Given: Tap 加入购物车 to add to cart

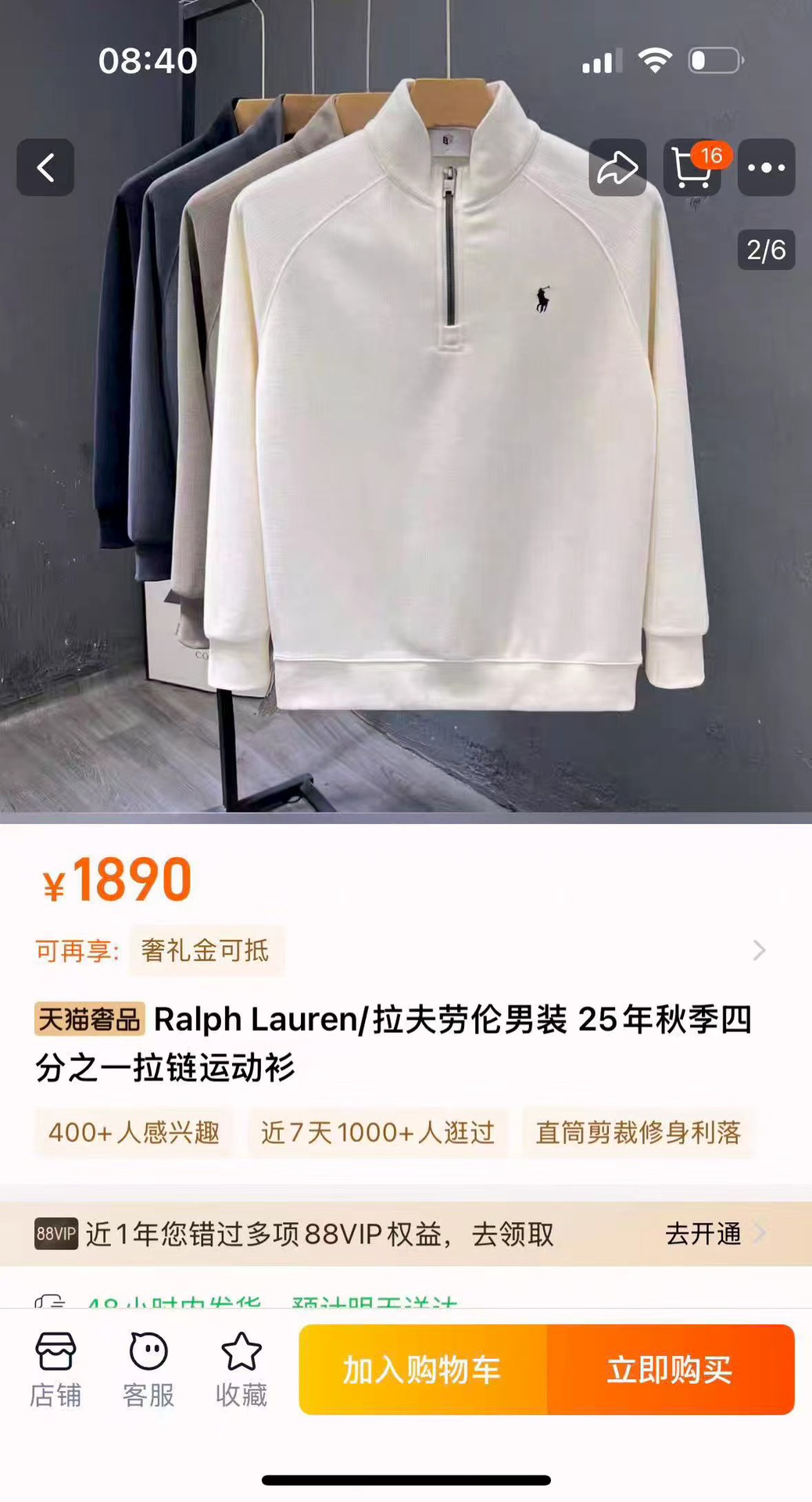Looking at the screenshot, I should [x=423, y=1369].
